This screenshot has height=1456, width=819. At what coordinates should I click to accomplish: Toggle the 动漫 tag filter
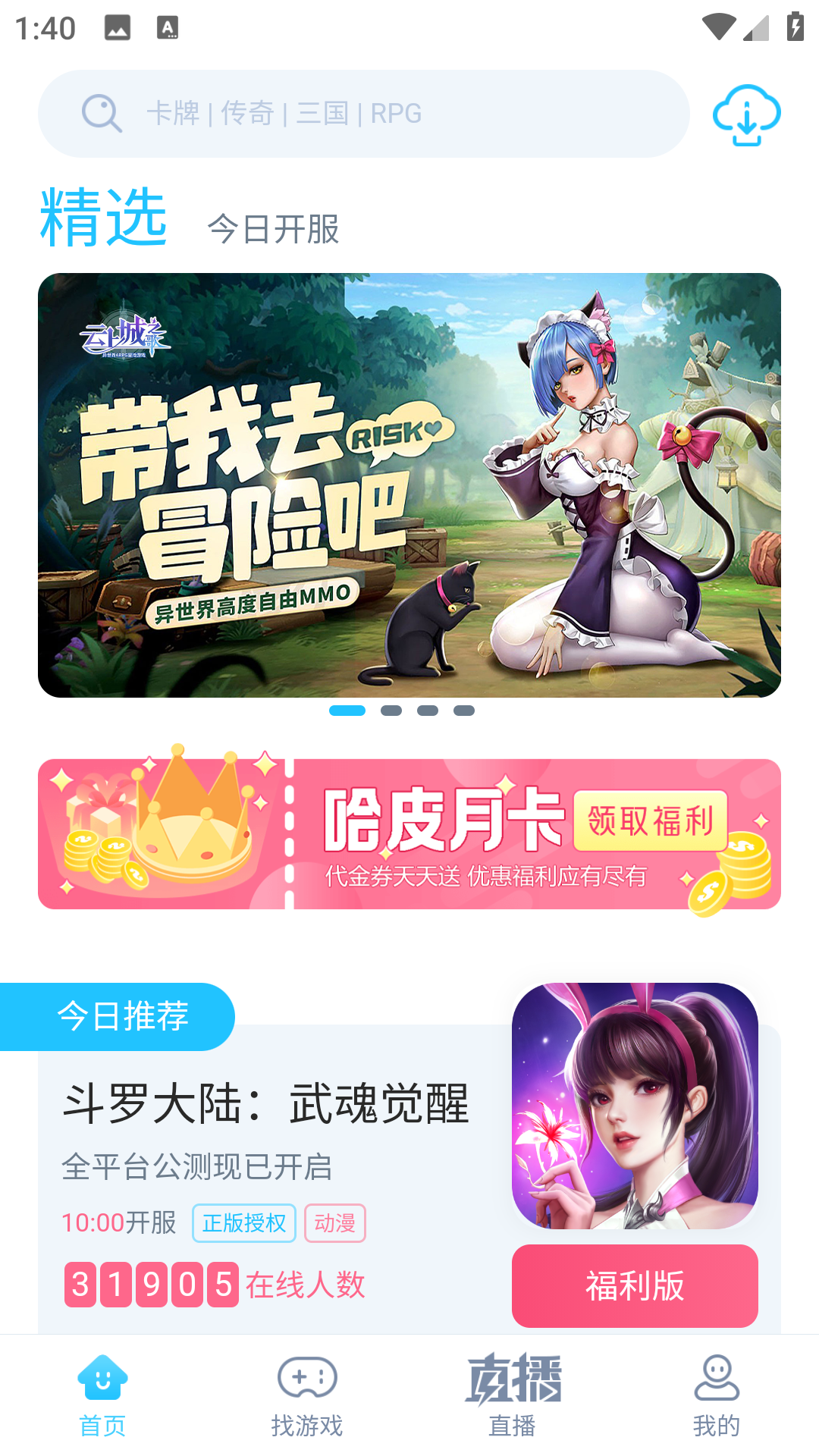(334, 1222)
